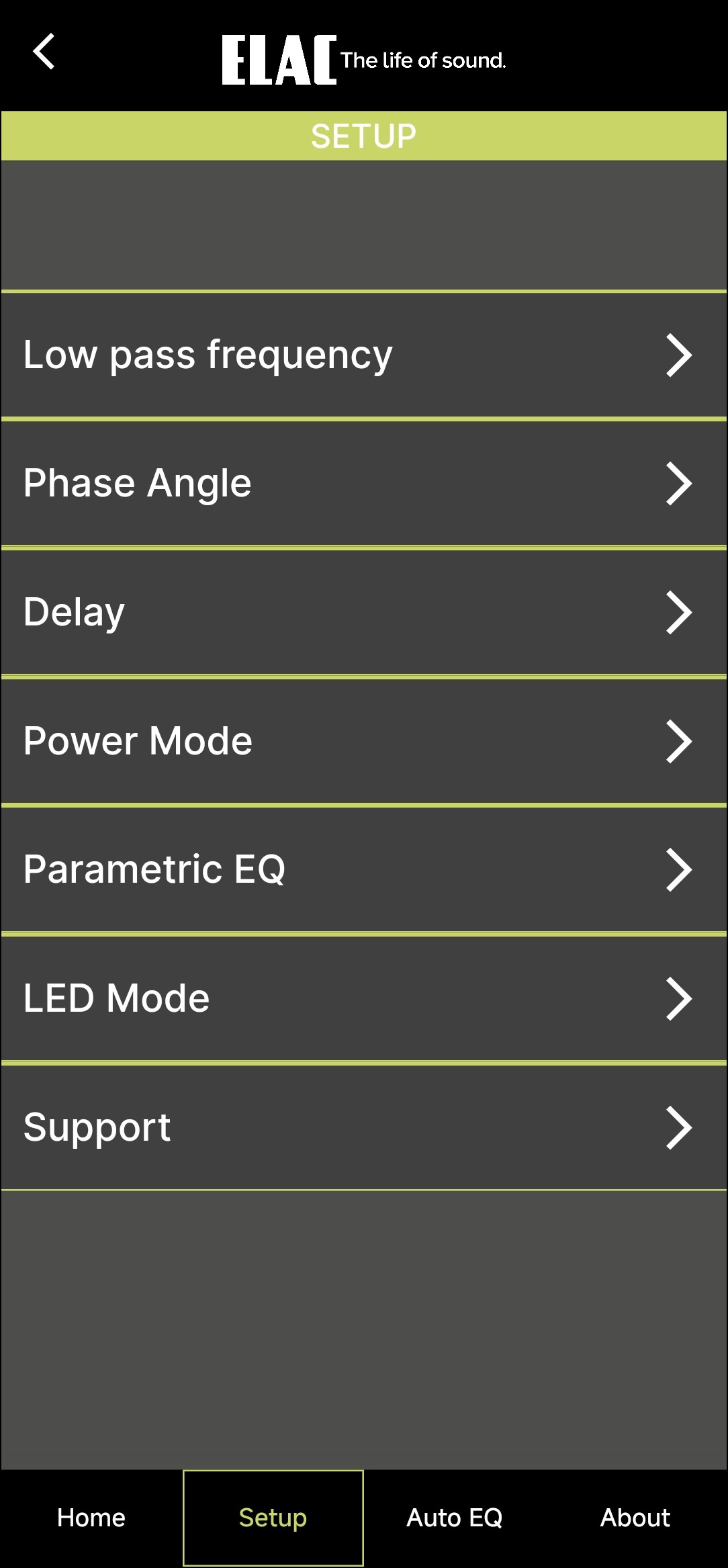Switch to the Auto EQ tab
The height and width of the screenshot is (1568, 728).
pyautogui.click(x=455, y=1518)
